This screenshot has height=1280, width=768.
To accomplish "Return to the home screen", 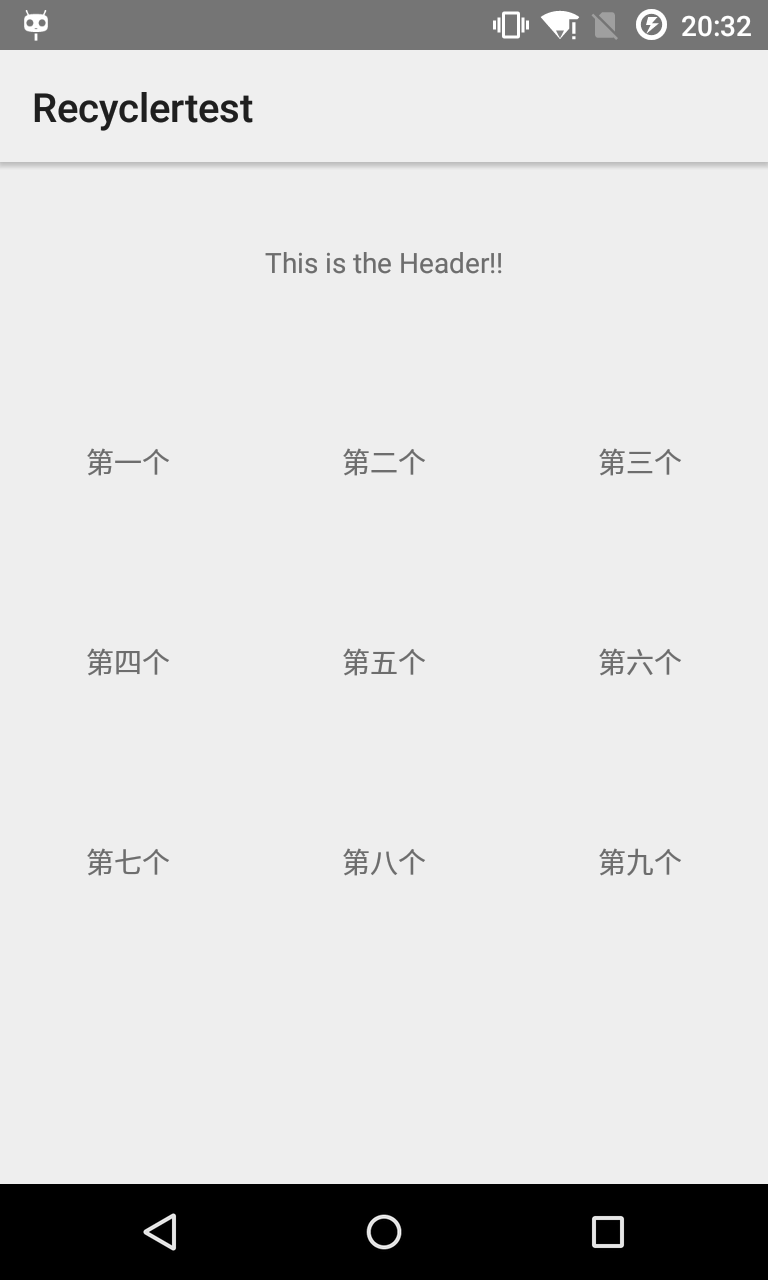I will [384, 1232].
